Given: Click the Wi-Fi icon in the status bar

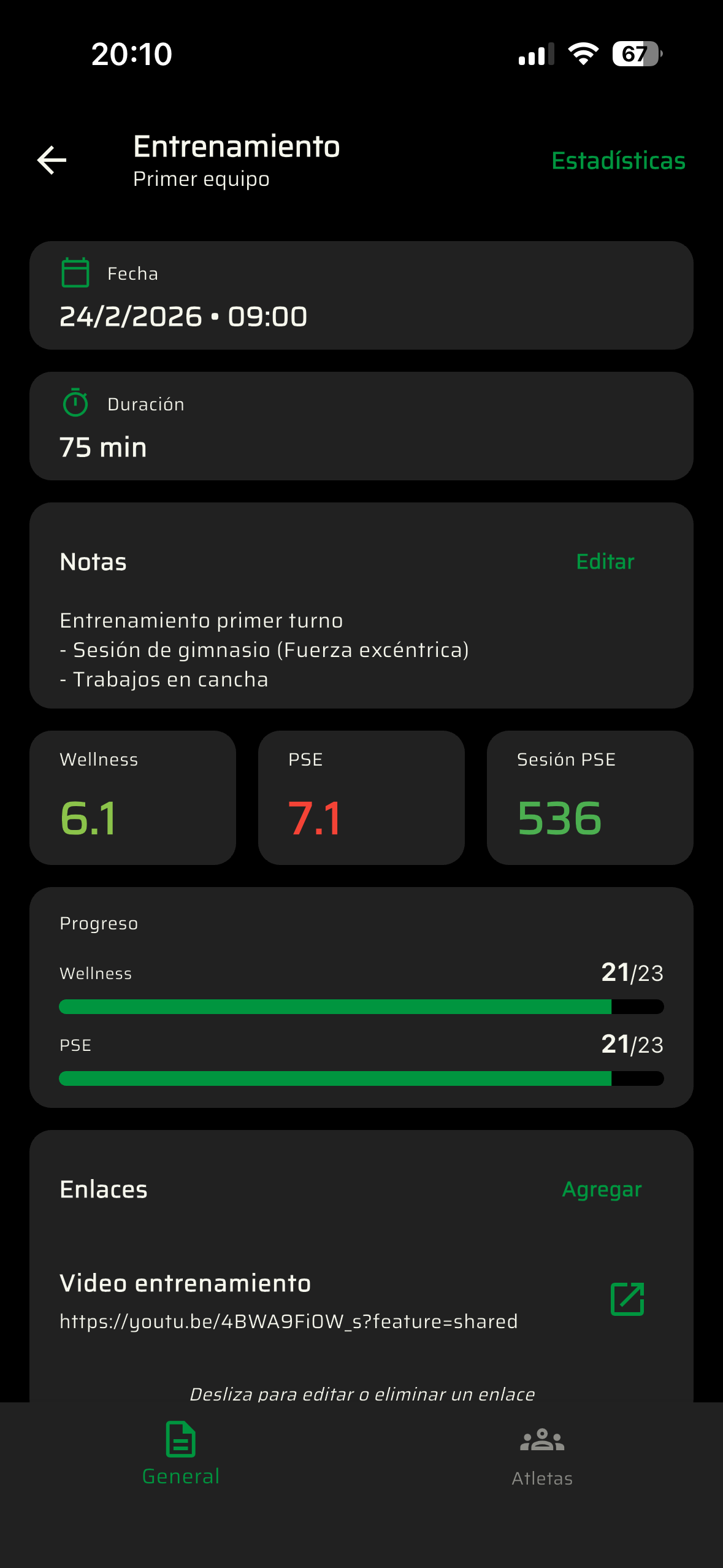Looking at the screenshot, I should pyautogui.click(x=583, y=54).
